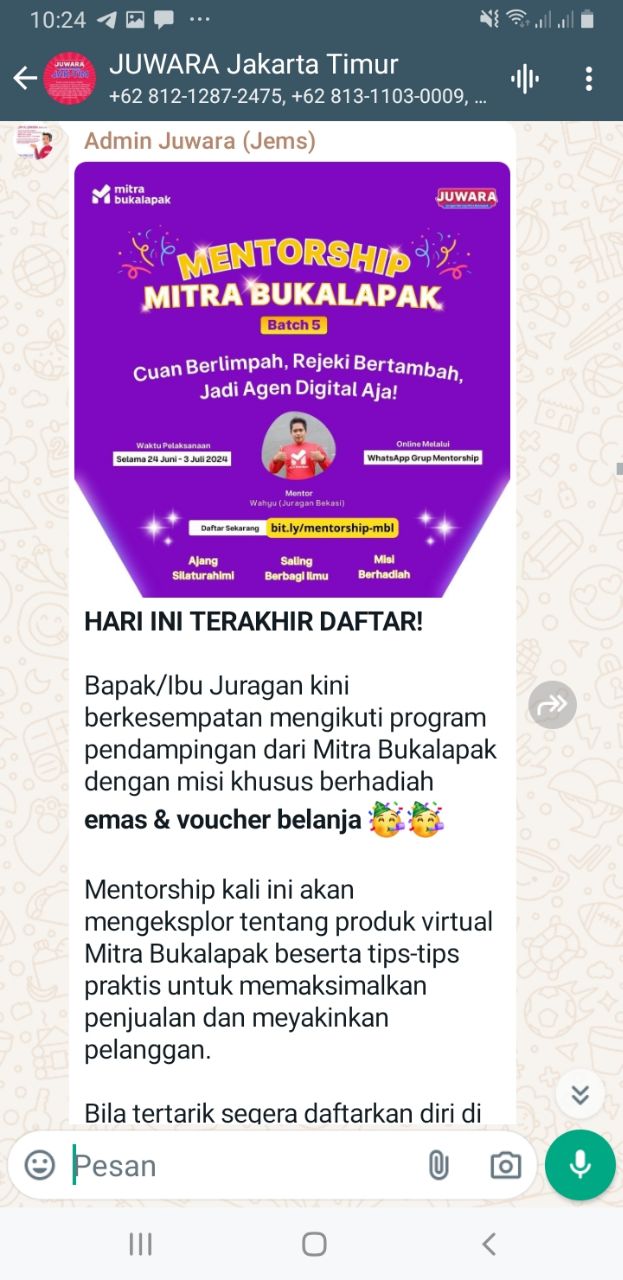Start a group voice chat
The image size is (623, 1280).
[x=525, y=79]
